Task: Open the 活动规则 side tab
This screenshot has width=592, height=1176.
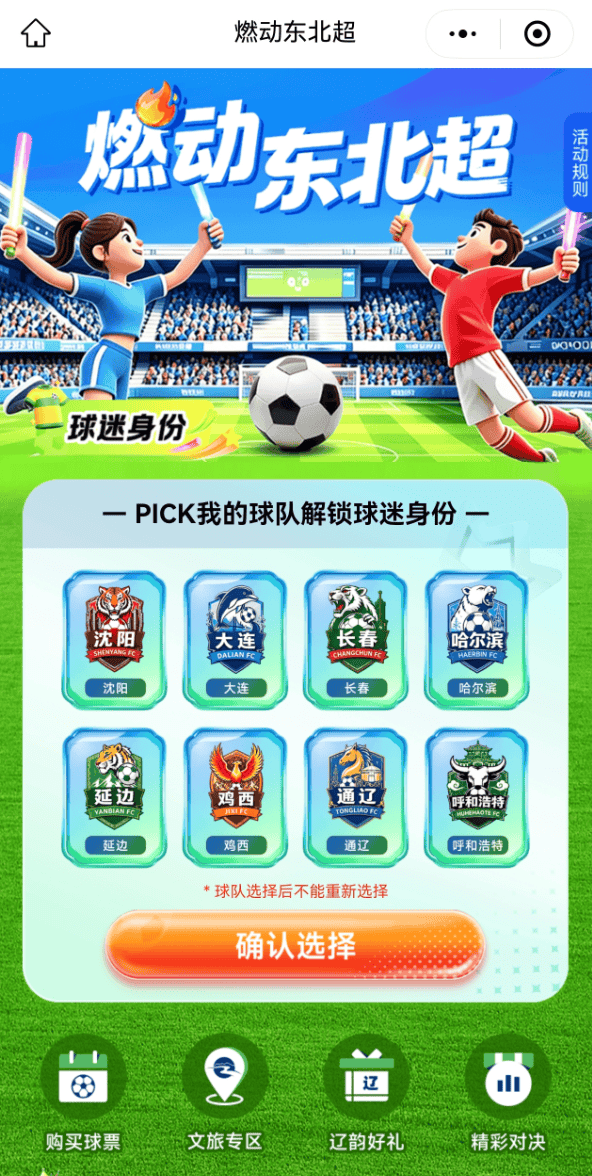Action: pos(579,164)
